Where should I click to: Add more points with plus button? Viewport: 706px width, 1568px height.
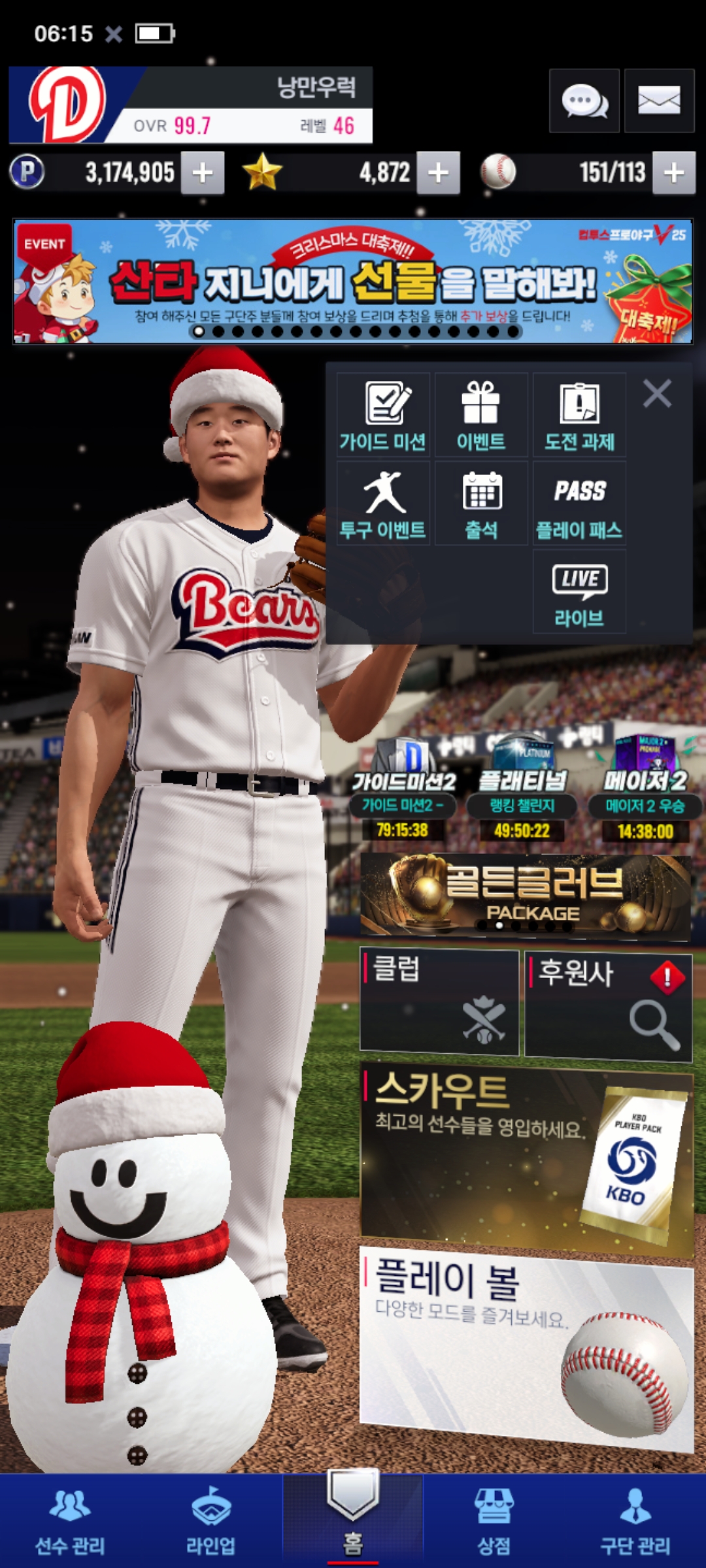coord(203,173)
